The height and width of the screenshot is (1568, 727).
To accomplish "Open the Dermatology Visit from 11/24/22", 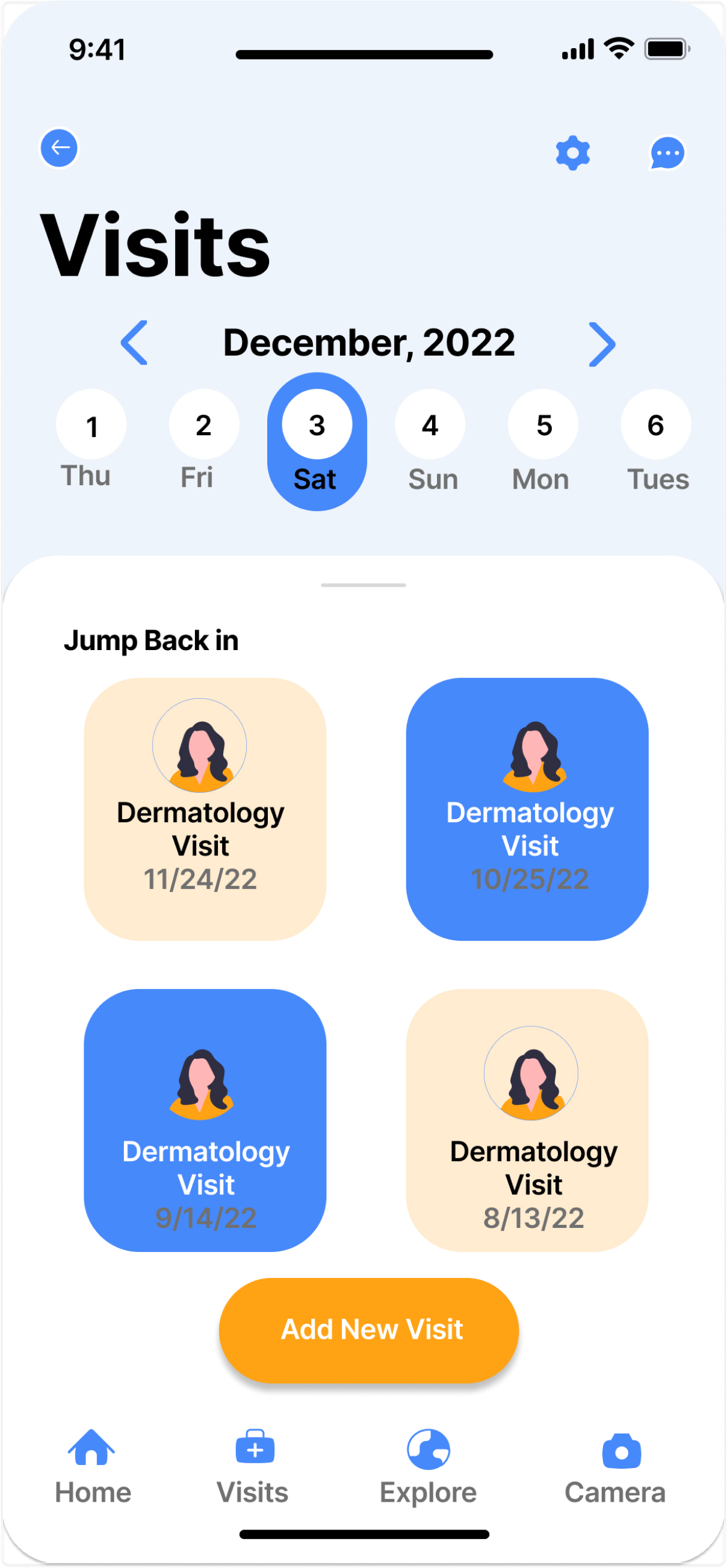I will pyautogui.click(x=205, y=809).
